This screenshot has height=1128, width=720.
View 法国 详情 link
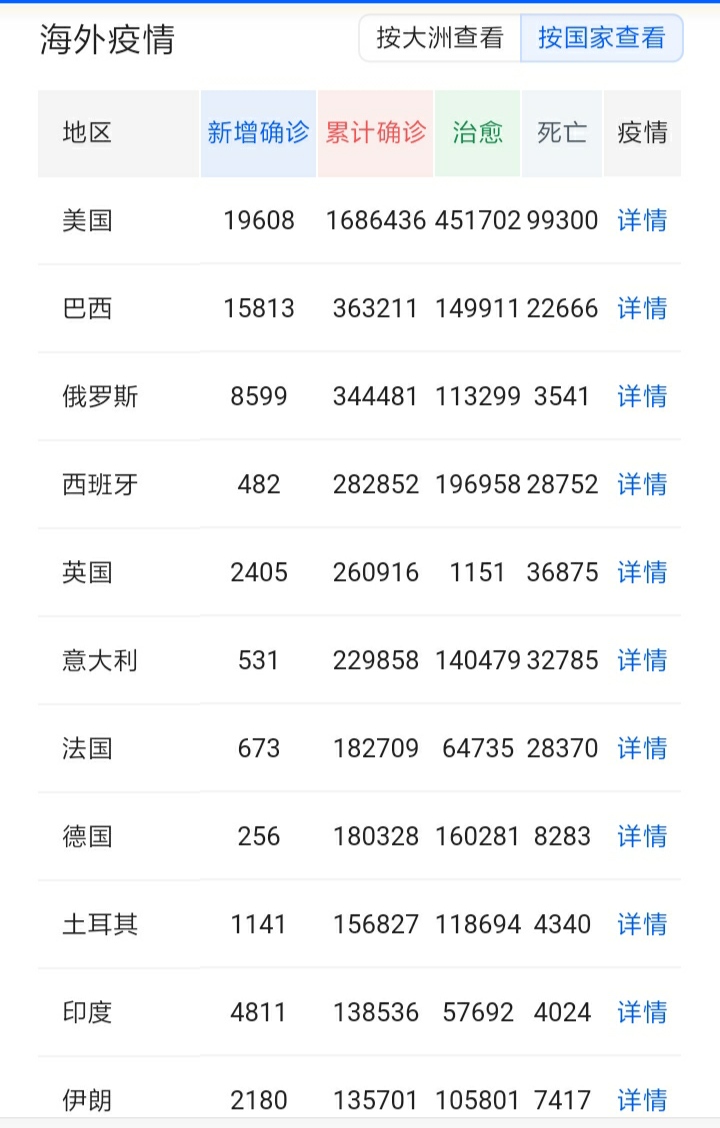point(642,748)
